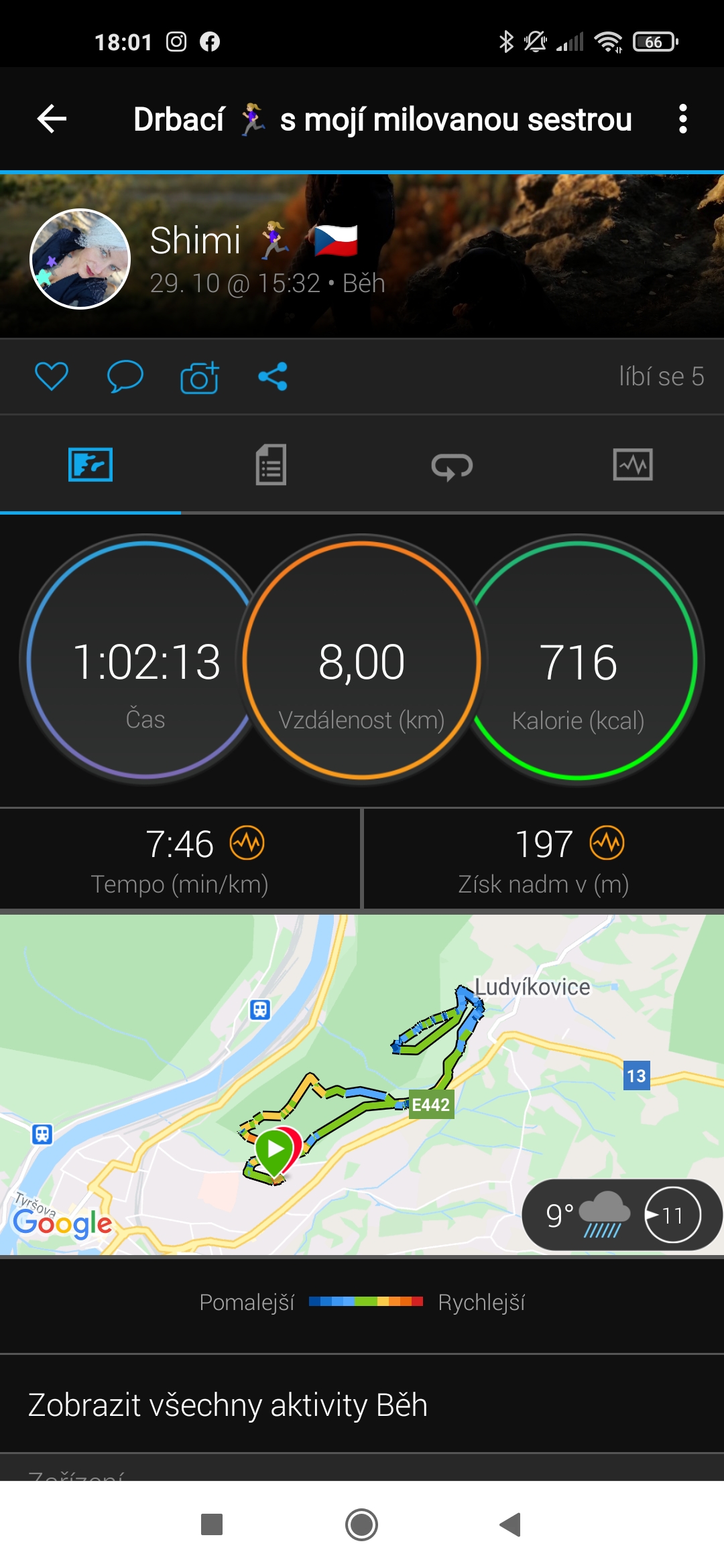Open weather details showing 9°
The width and height of the screenshot is (724, 1568).
pyautogui.click(x=622, y=1215)
